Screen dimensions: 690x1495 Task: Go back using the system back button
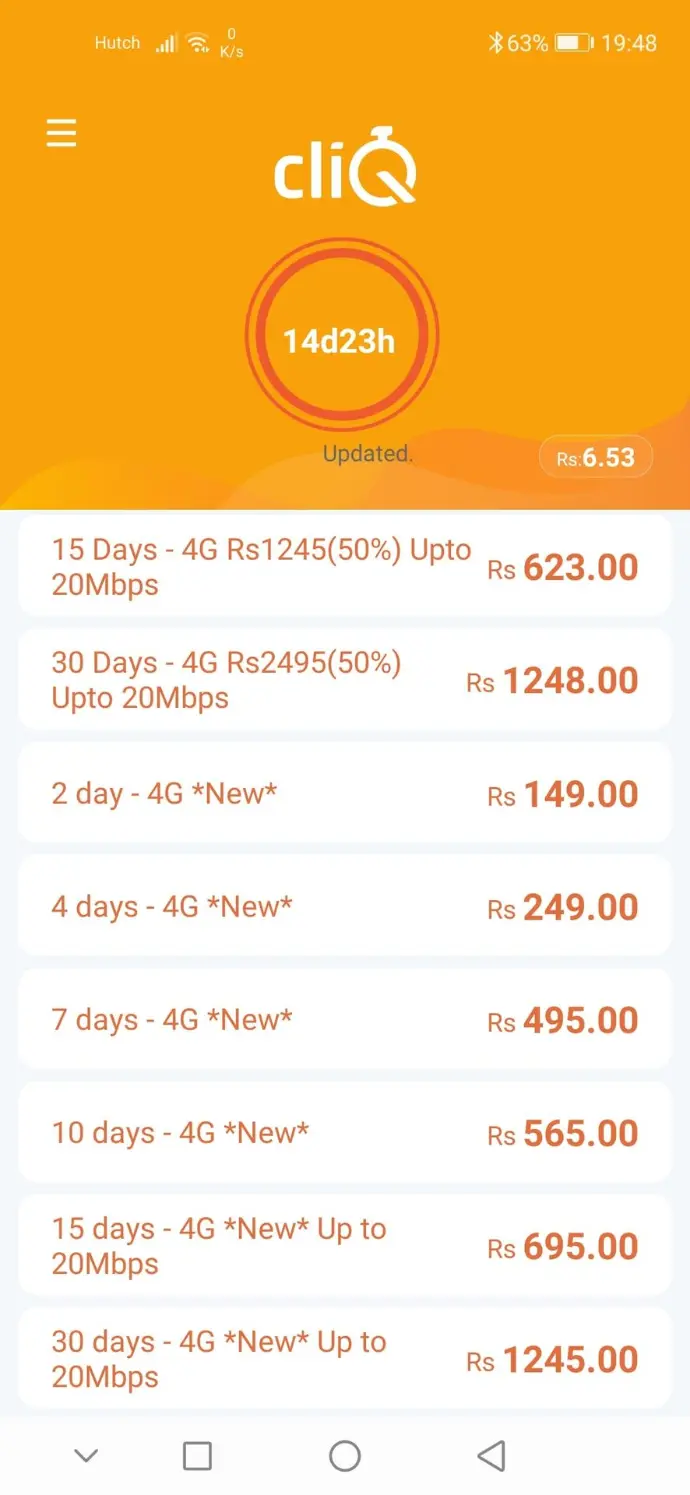click(x=491, y=1456)
